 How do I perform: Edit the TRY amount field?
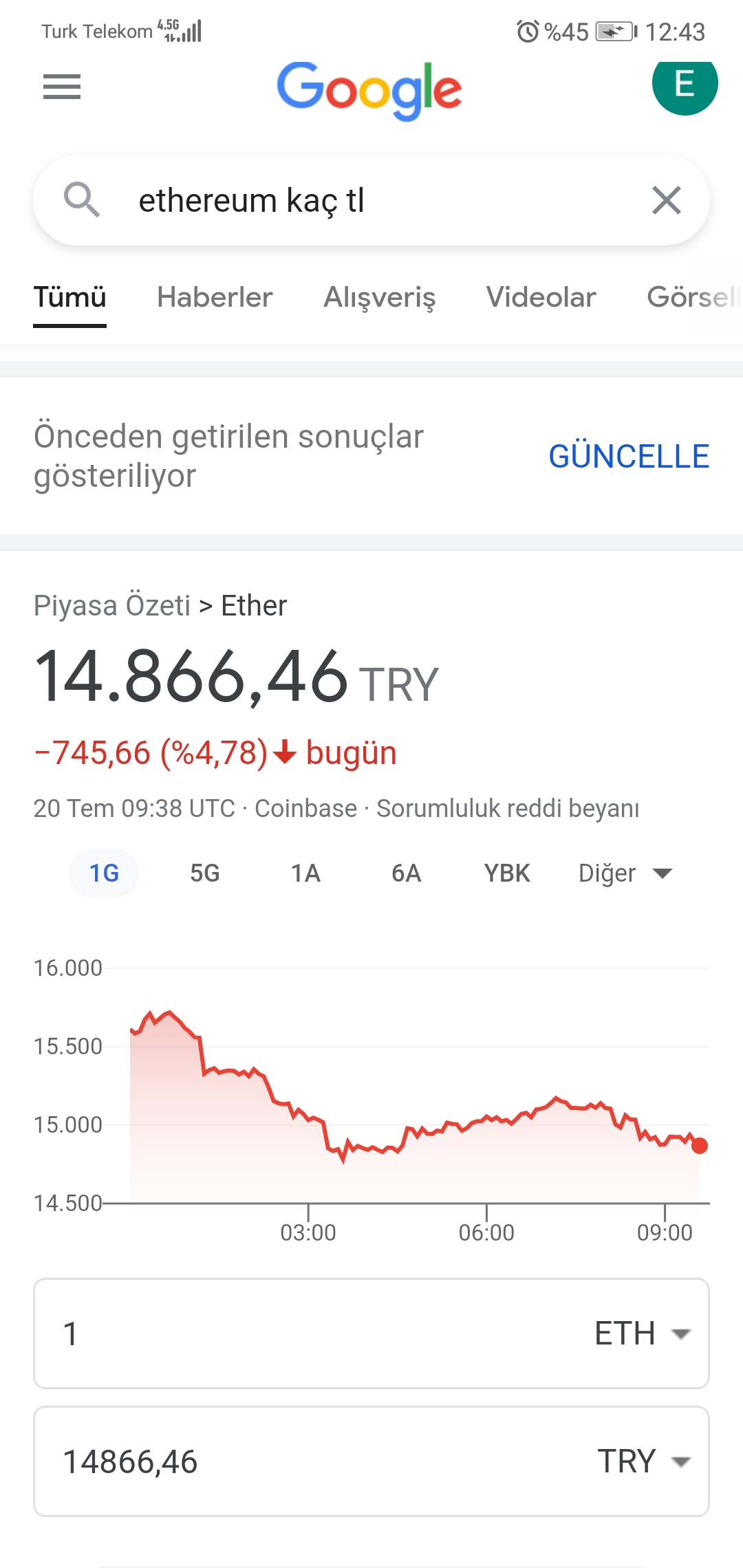(275, 1461)
